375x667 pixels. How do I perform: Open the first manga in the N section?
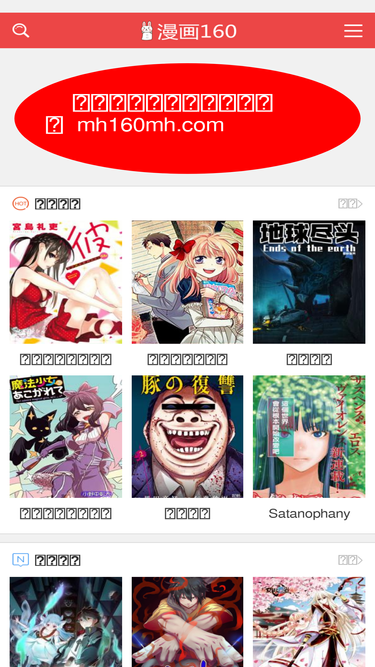point(66,622)
